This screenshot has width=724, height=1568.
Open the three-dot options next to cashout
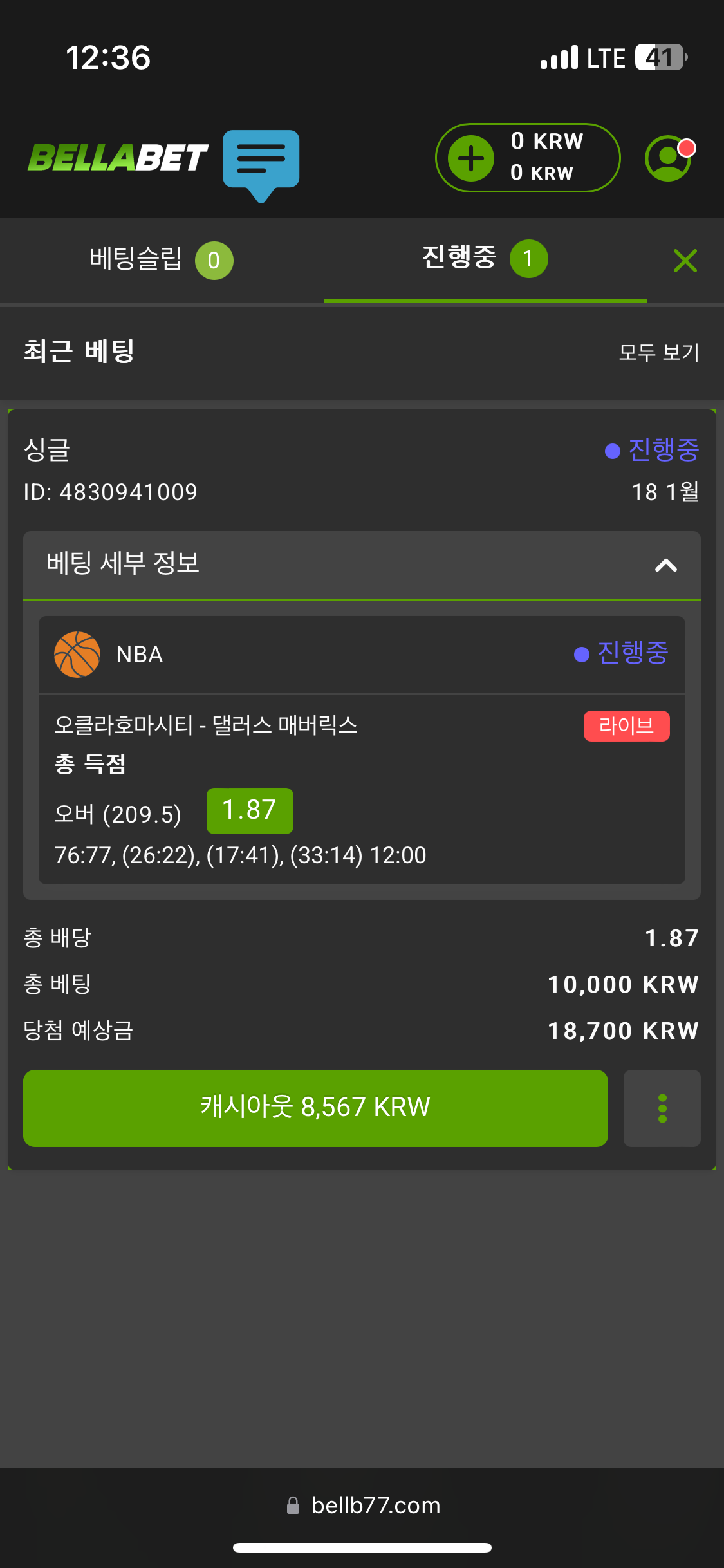[x=662, y=1108]
